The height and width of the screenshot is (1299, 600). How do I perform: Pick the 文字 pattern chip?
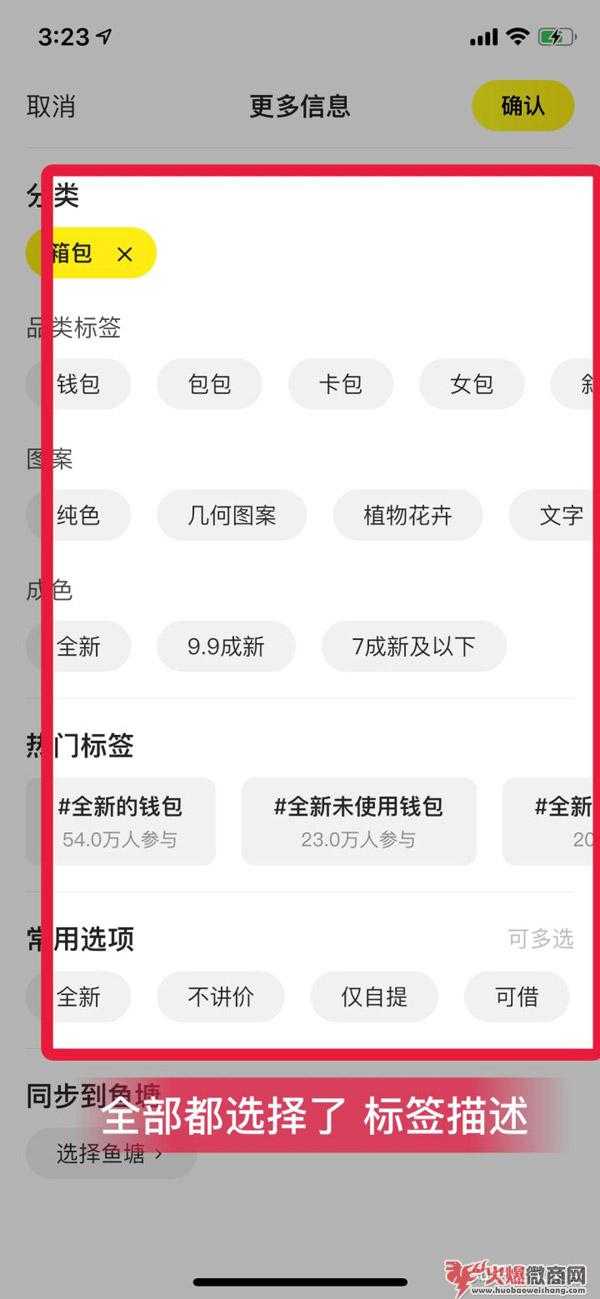560,516
